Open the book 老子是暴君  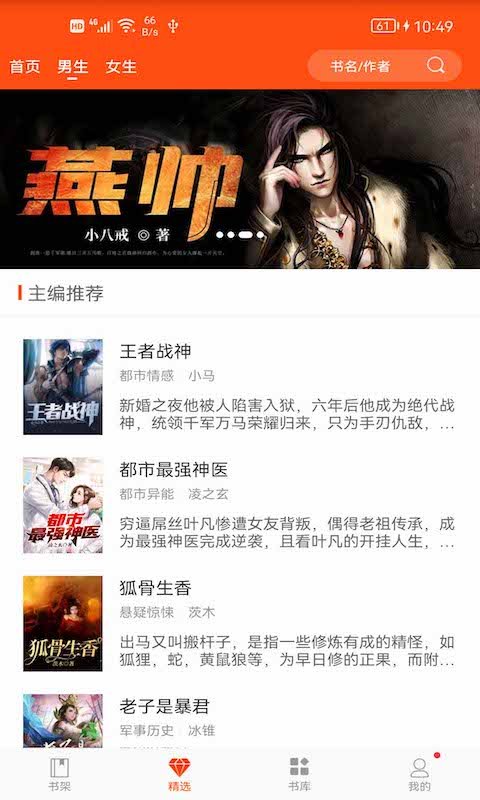[x=240, y=719]
